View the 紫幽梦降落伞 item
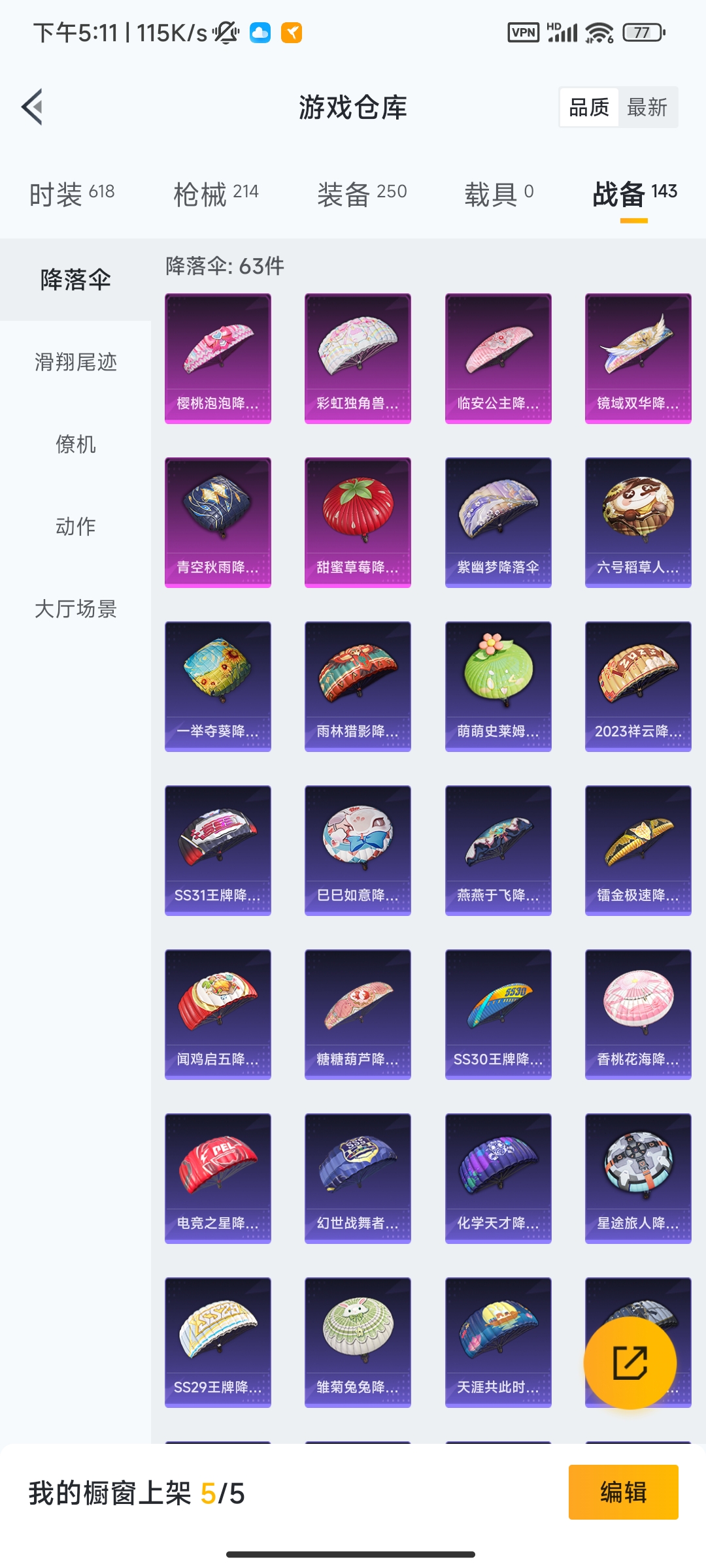Image resolution: width=706 pixels, height=1568 pixels. click(x=498, y=522)
